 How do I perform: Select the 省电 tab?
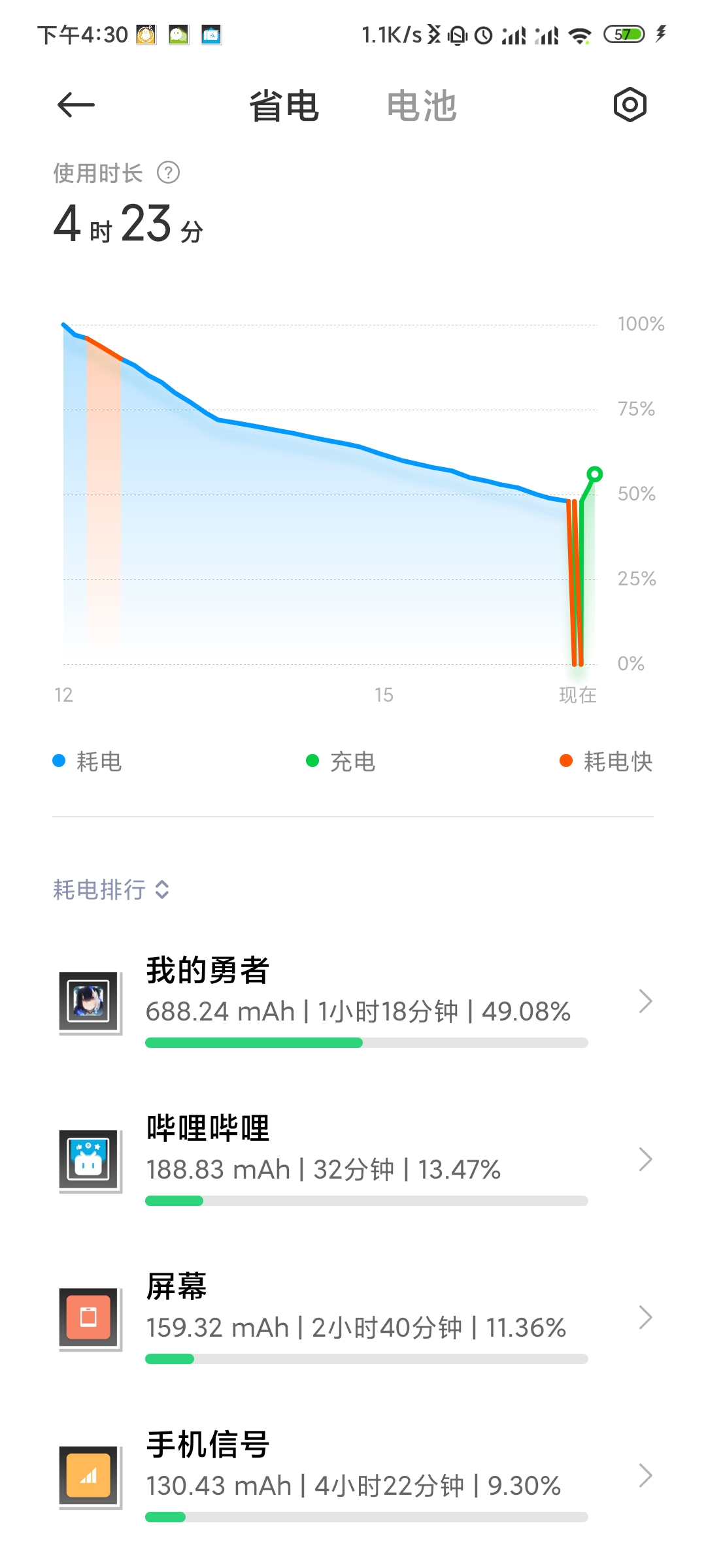click(x=284, y=106)
